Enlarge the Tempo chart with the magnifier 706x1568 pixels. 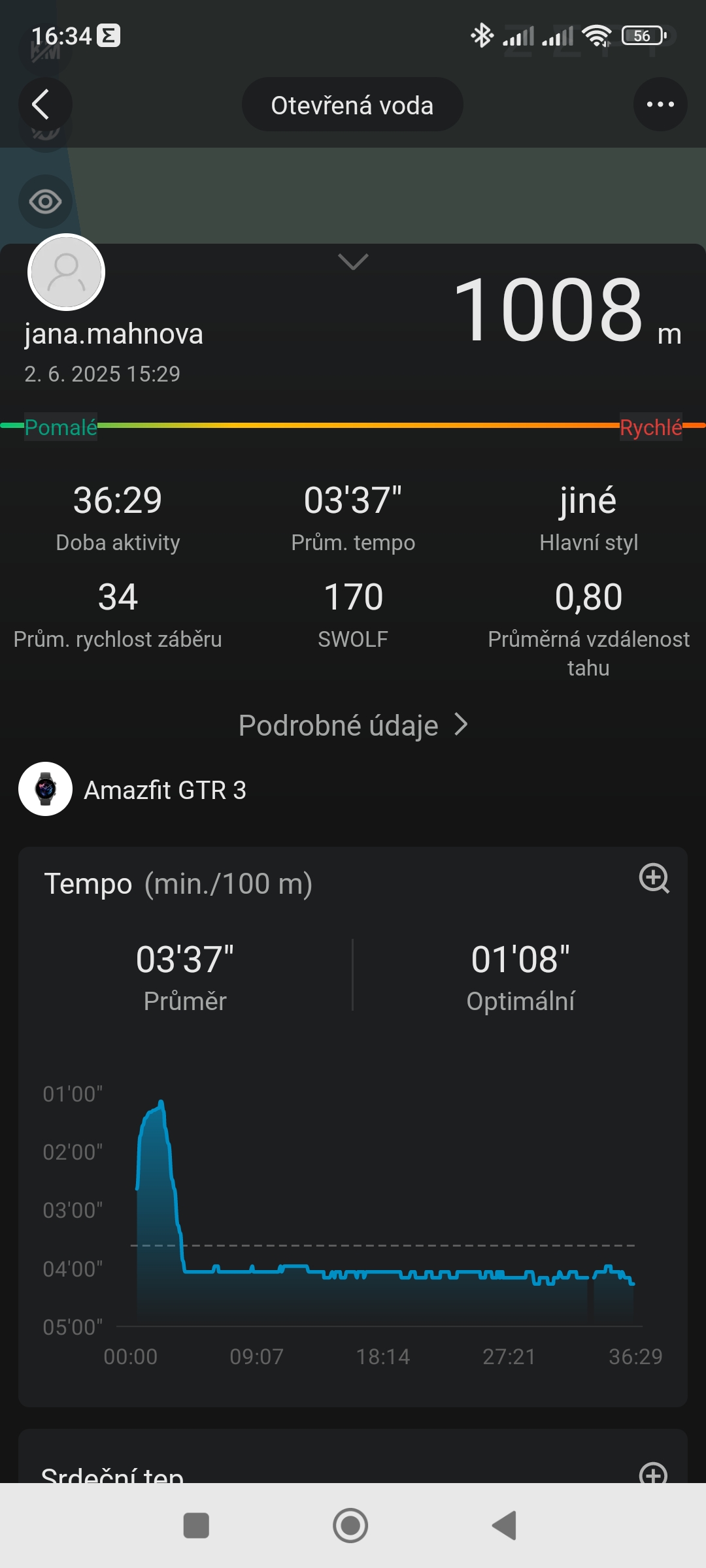tap(654, 878)
